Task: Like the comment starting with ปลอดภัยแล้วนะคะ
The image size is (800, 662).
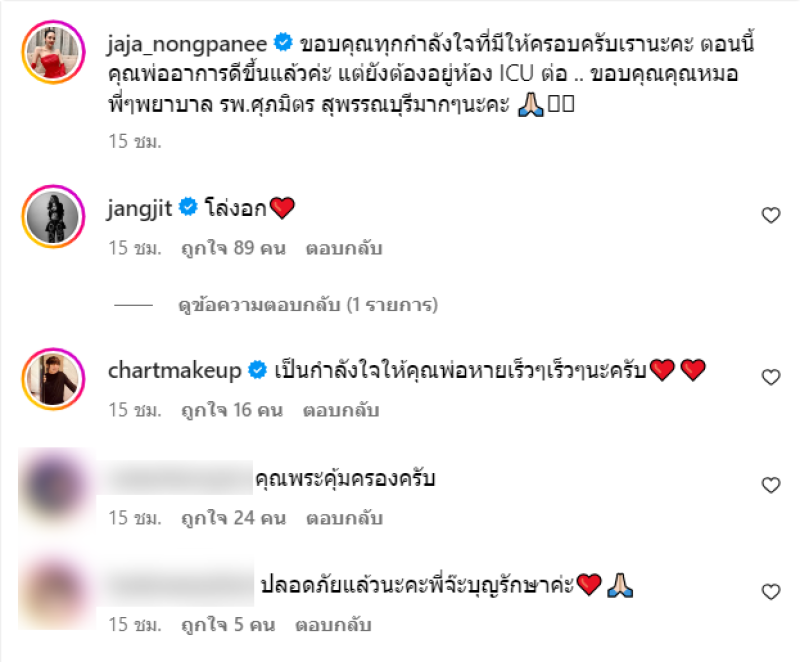Action: pos(770,592)
